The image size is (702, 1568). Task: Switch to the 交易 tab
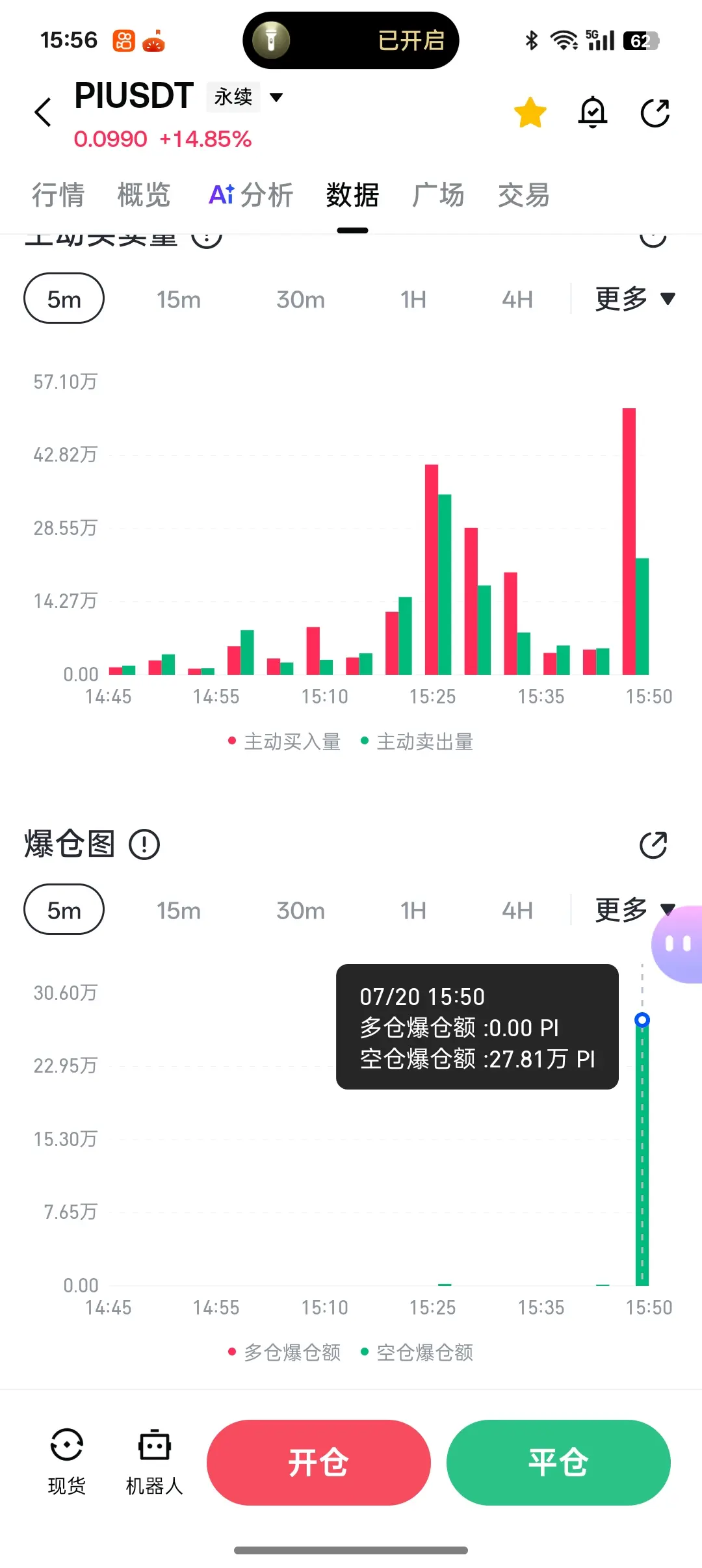click(x=524, y=195)
